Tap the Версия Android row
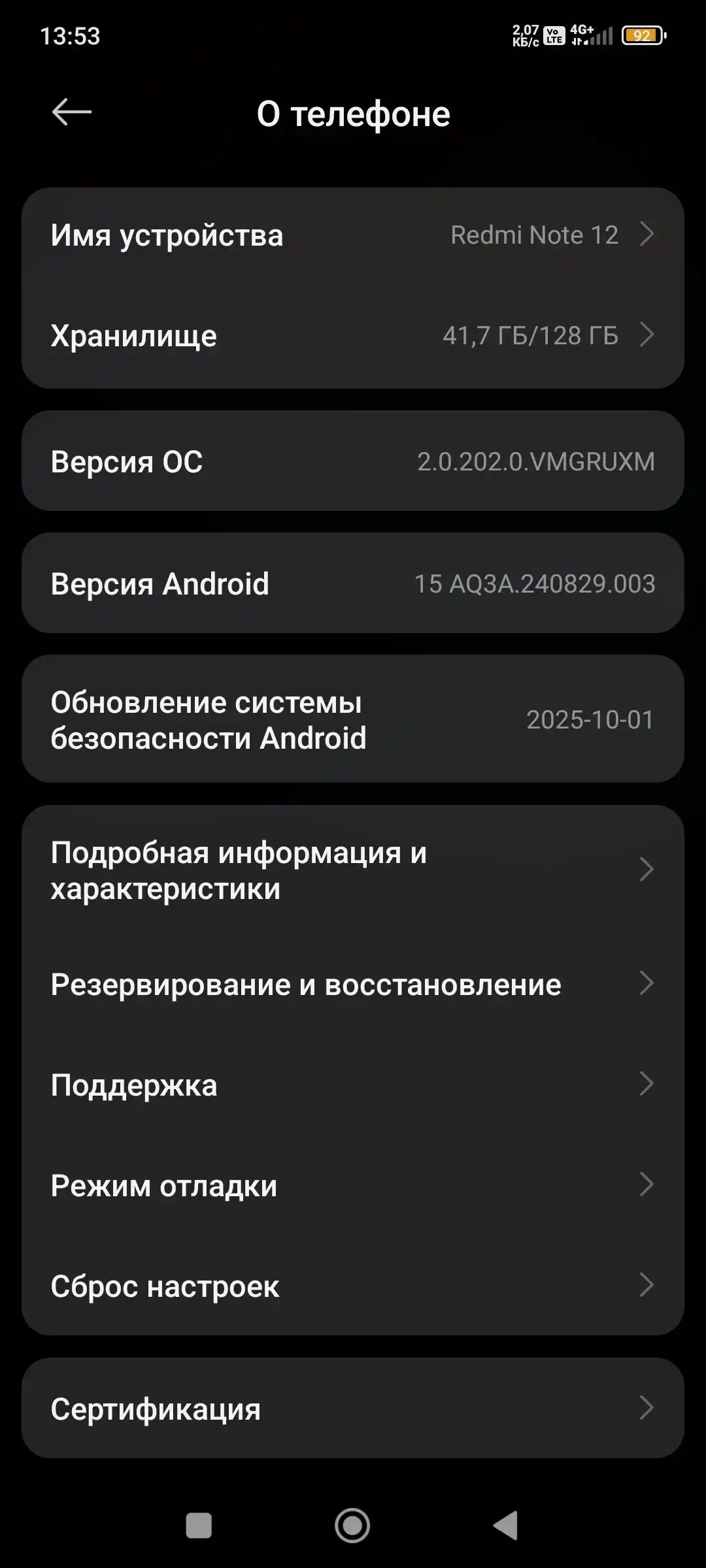 [353, 583]
